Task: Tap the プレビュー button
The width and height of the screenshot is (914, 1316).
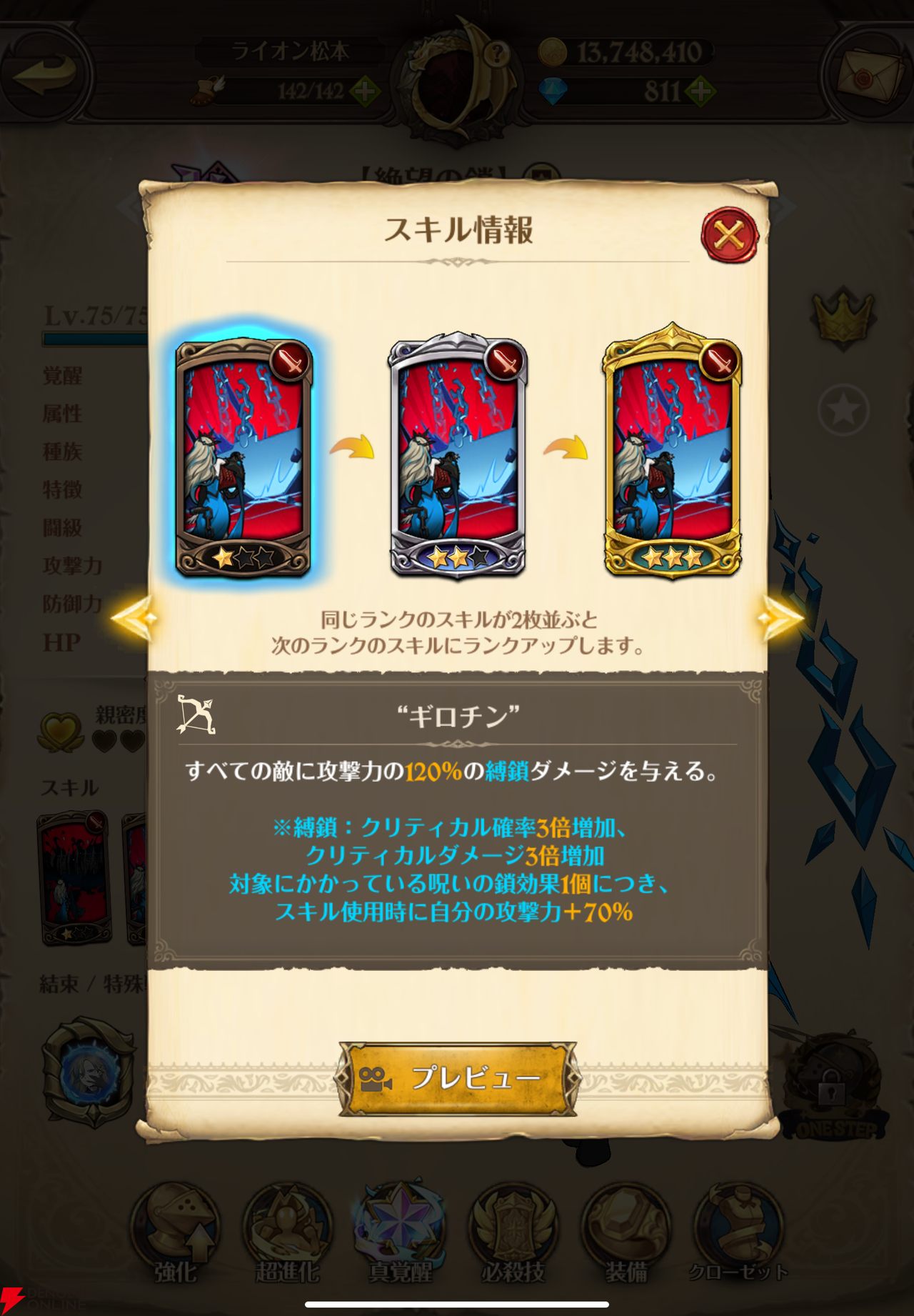Action: tap(457, 1078)
